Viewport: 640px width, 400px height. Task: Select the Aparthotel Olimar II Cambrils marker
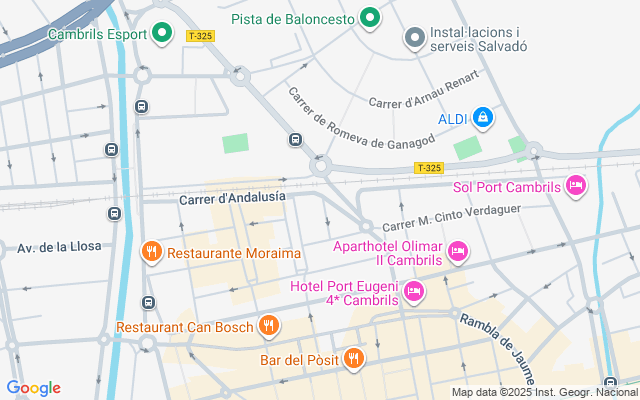(458, 250)
